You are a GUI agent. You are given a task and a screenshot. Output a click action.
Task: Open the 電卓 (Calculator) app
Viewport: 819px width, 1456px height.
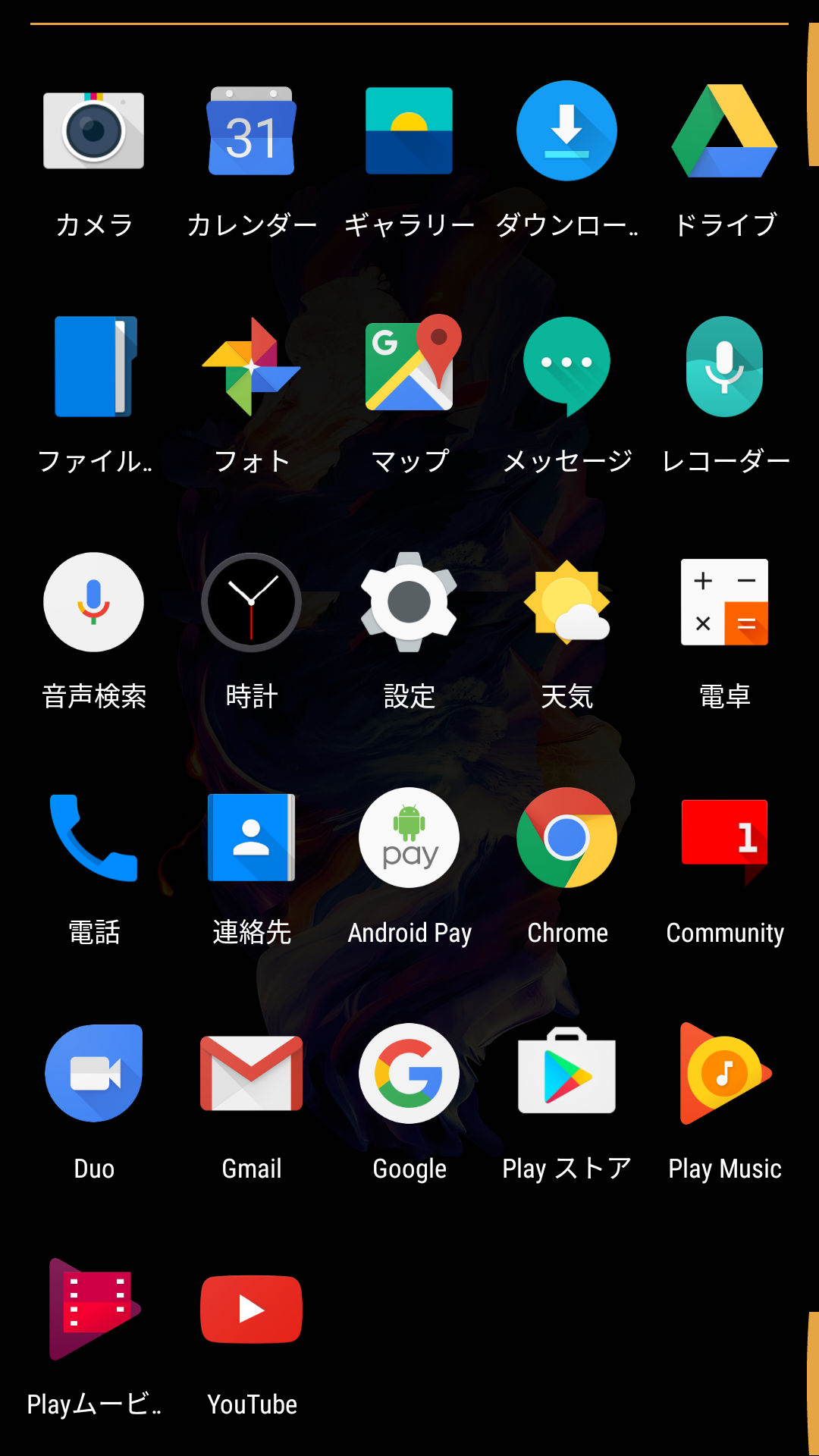pyautogui.click(x=724, y=602)
